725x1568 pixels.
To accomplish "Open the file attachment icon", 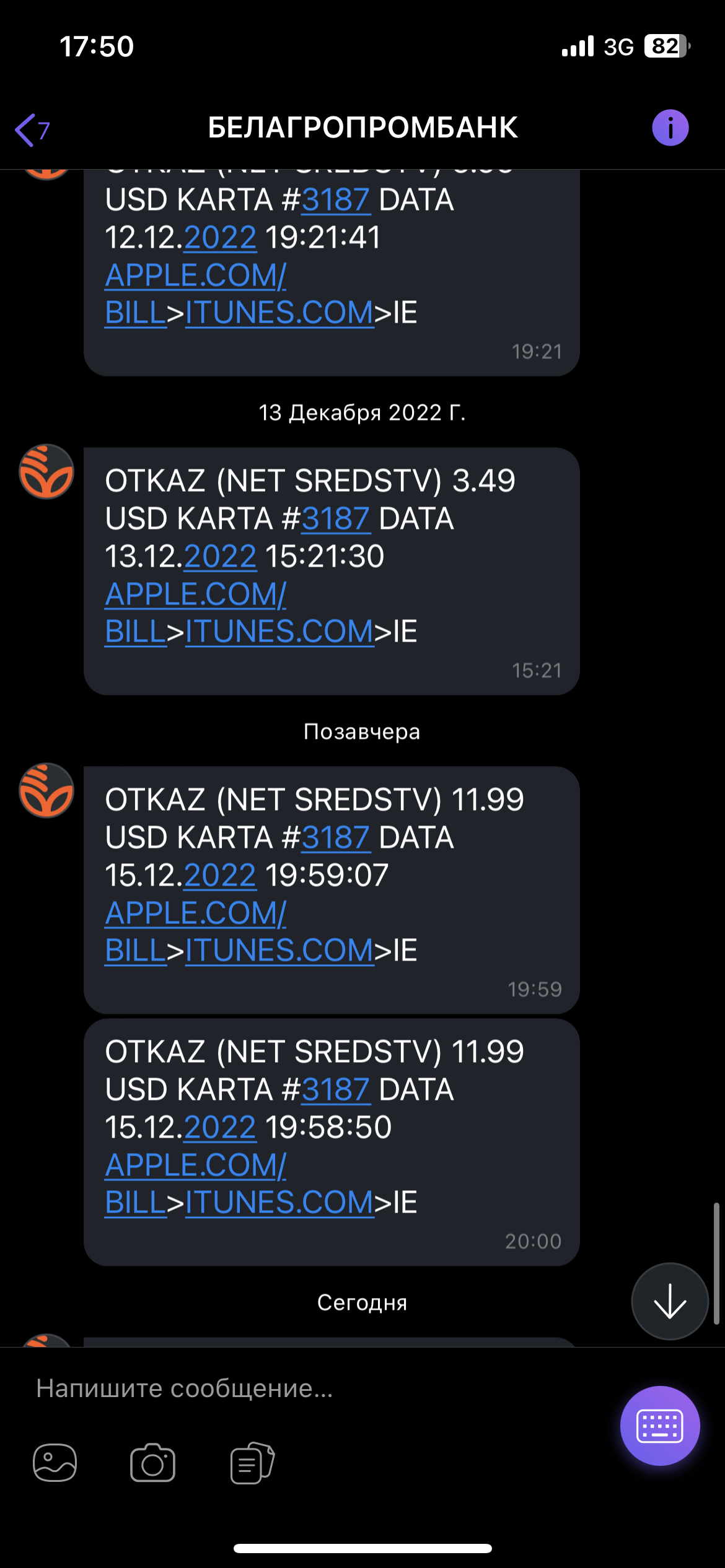I will [x=252, y=1463].
